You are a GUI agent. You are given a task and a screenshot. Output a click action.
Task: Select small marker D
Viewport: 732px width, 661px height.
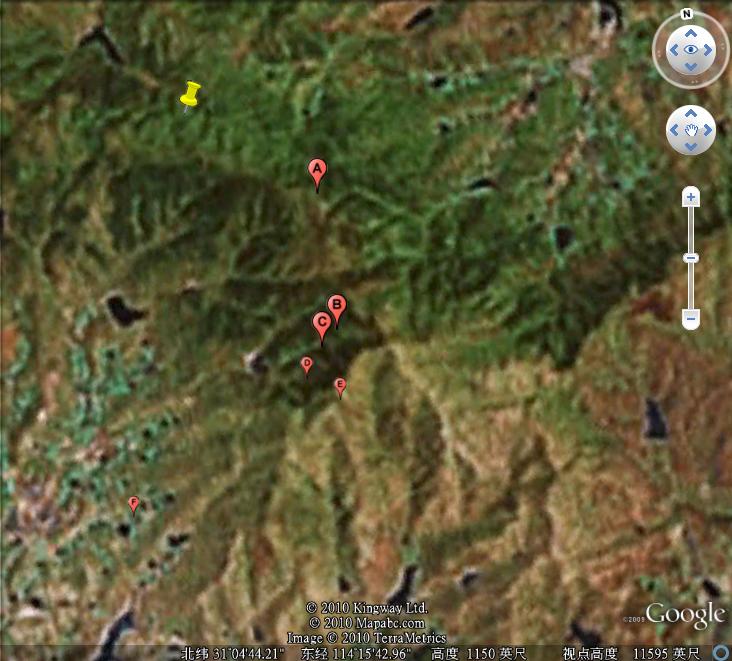pyautogui.click(x=307, y=364)
